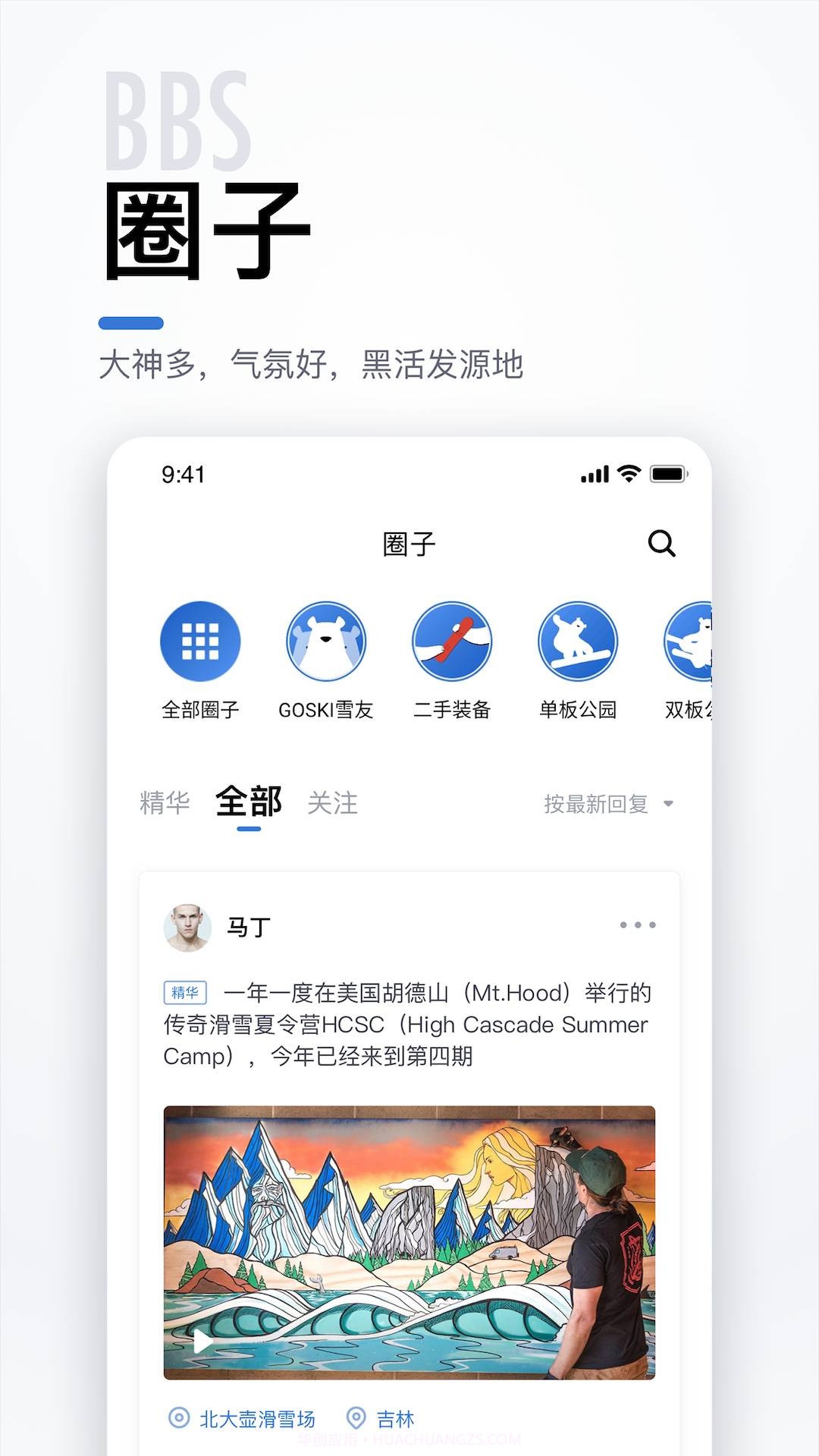Select the currently active 全部 tab

click(x=248, y=803)
